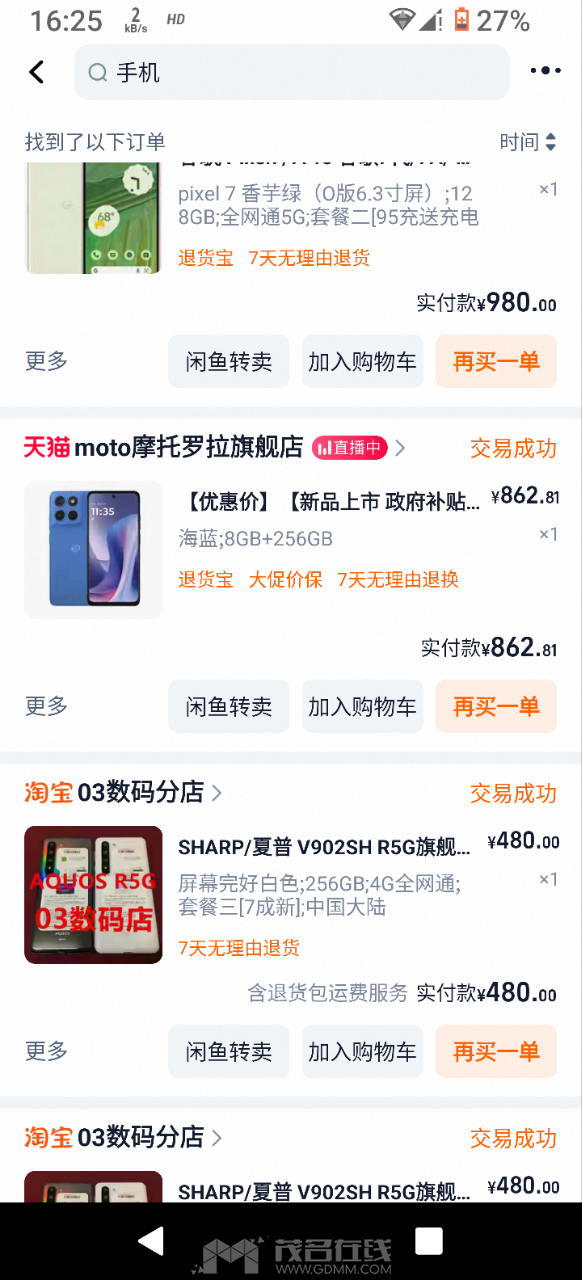Go back using the top-left arrow
This screenshot has height=1280, width=582.
tap(37, 71)
